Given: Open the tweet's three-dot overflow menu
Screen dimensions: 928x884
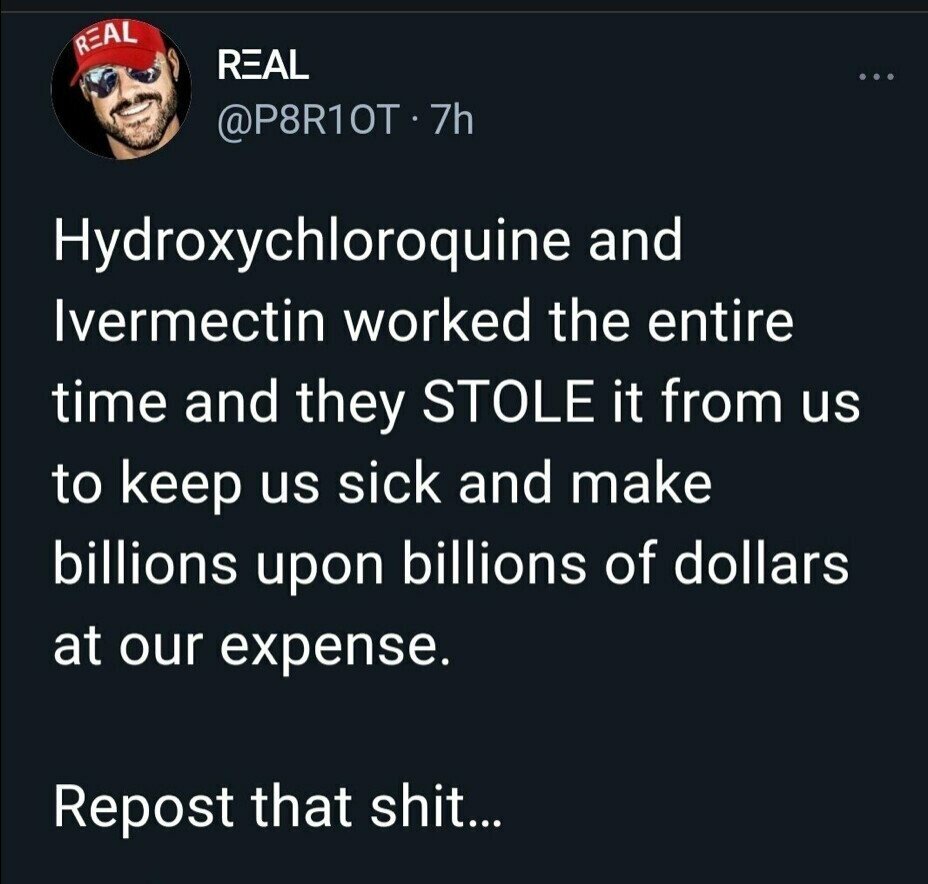Looking at the screenshot, I should pyautogui.click(x=866, y=77).
